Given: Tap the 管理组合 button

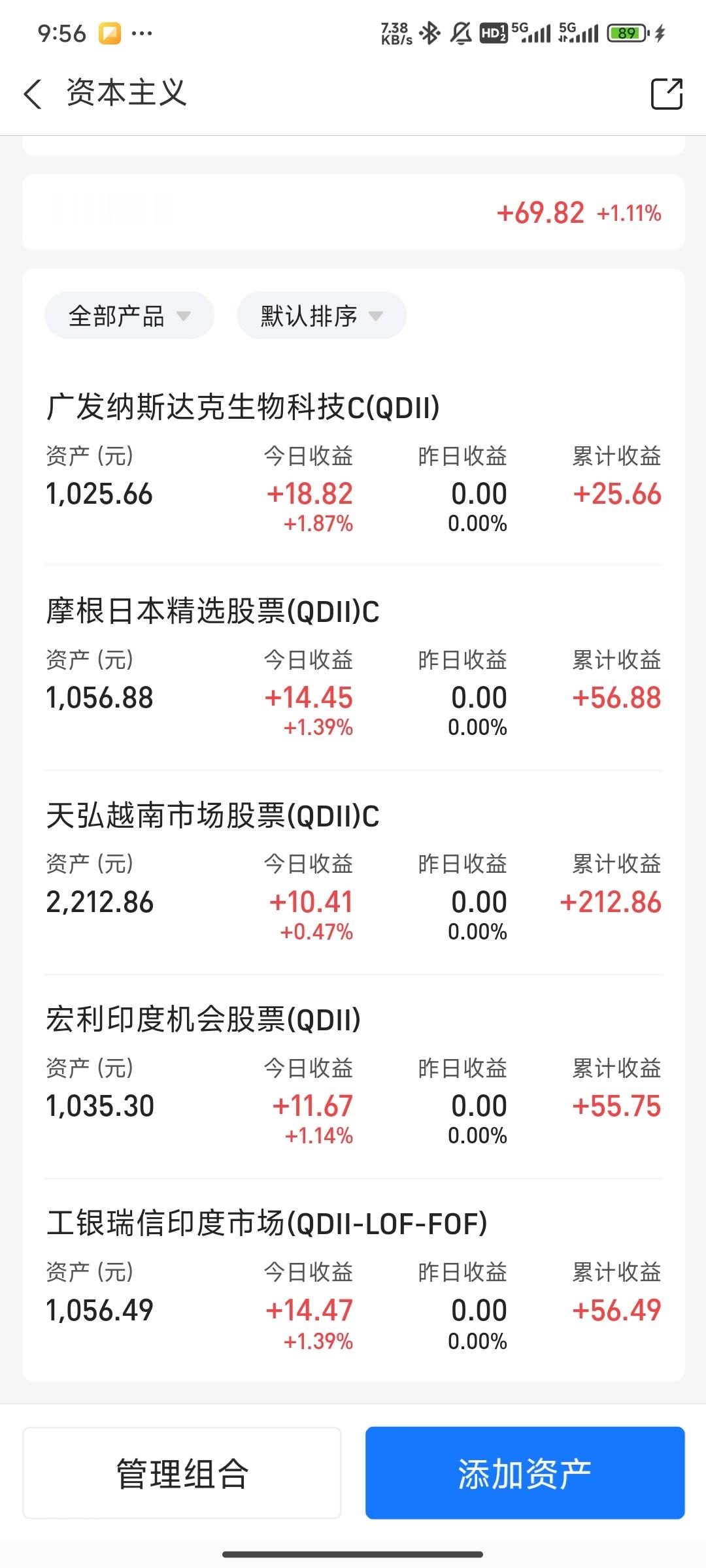Looking at the screenshot, I should [182, 1473].
